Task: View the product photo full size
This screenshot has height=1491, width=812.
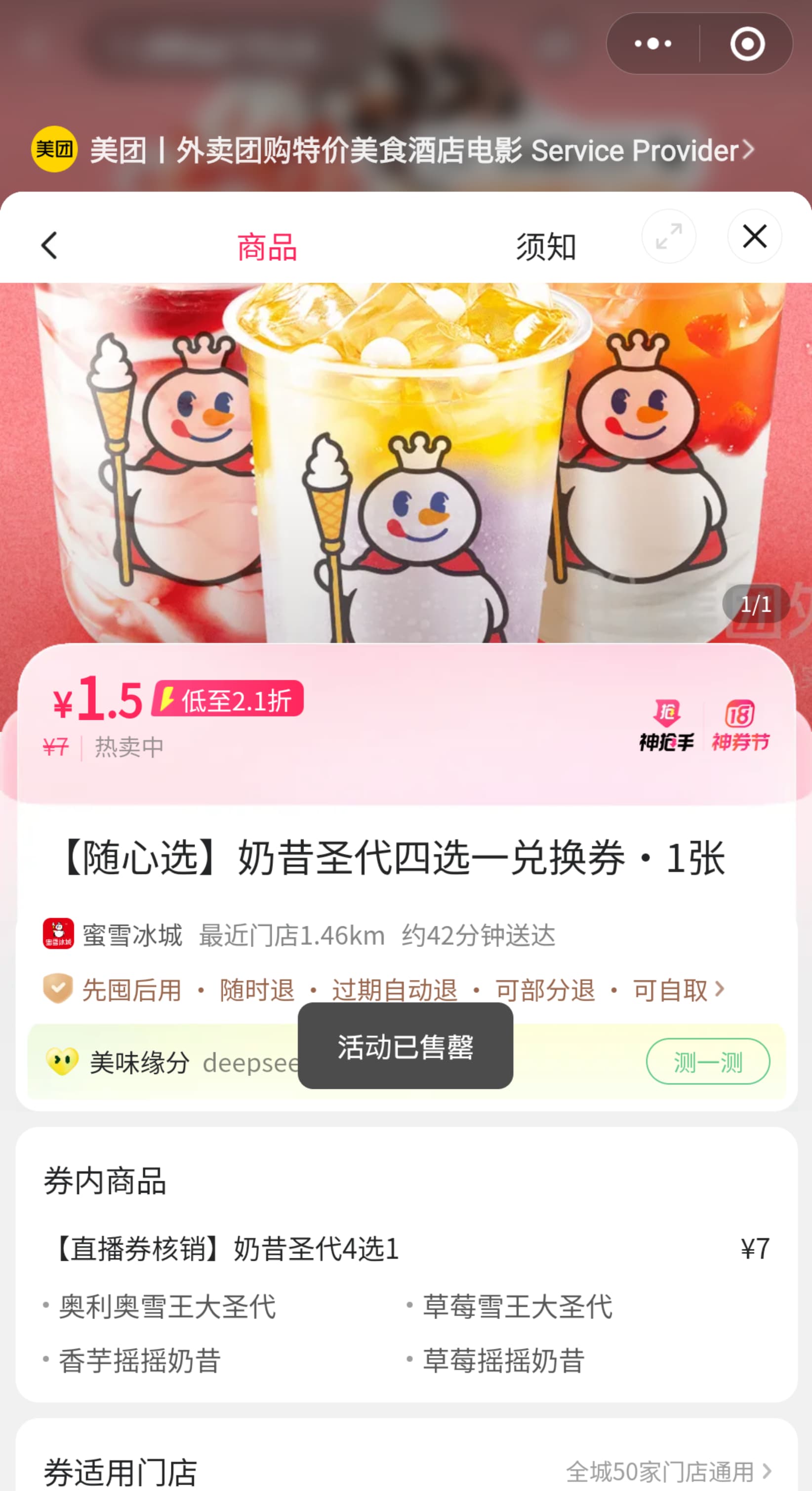Action: [406, 463]
